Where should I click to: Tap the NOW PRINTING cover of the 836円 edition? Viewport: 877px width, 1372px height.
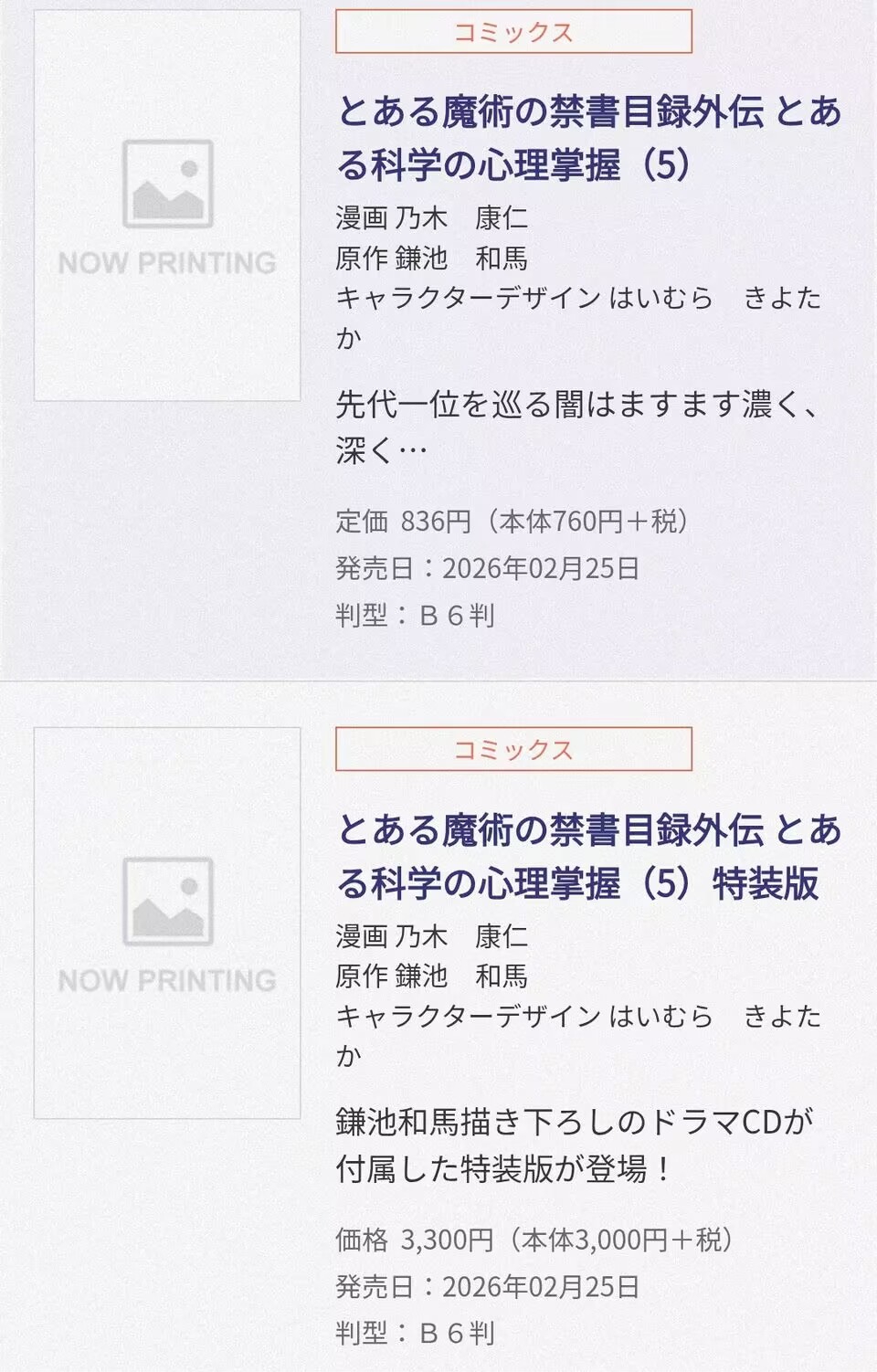(167, 206)
